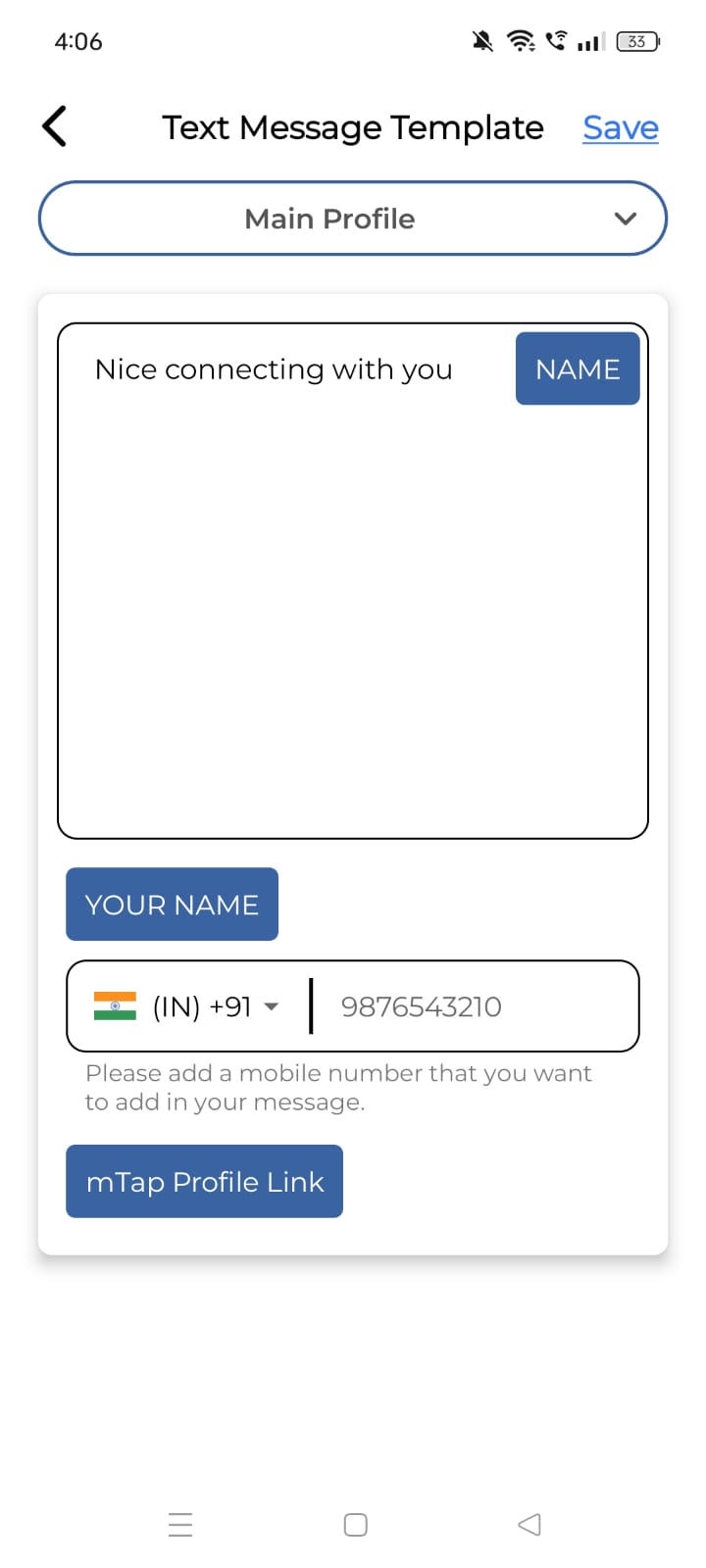Go to the home screen
Viewport: 706px width, 1568px height.
point(356,1524)
